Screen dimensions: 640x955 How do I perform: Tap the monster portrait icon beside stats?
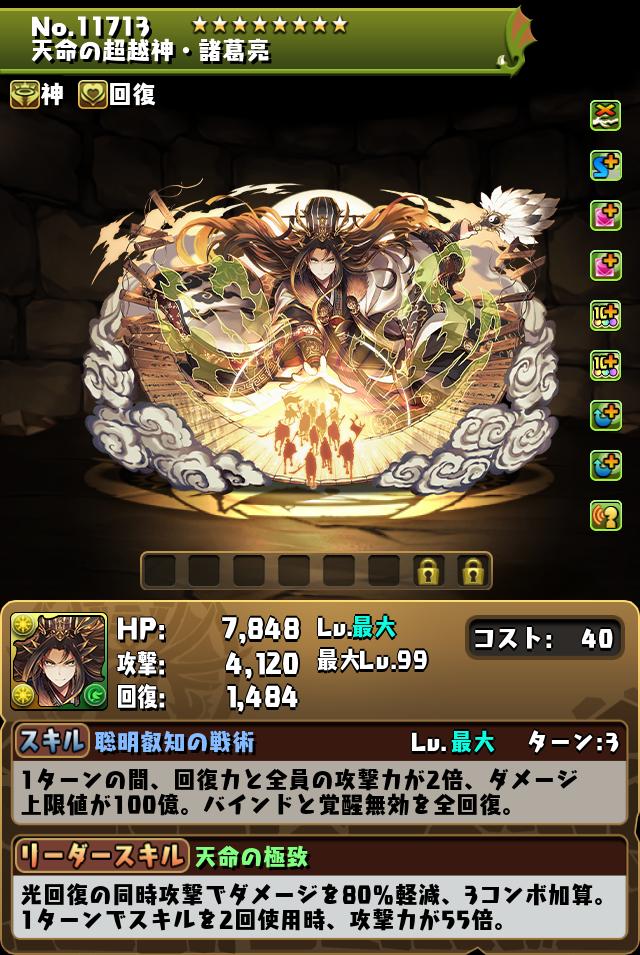click(x=59, y=661)
